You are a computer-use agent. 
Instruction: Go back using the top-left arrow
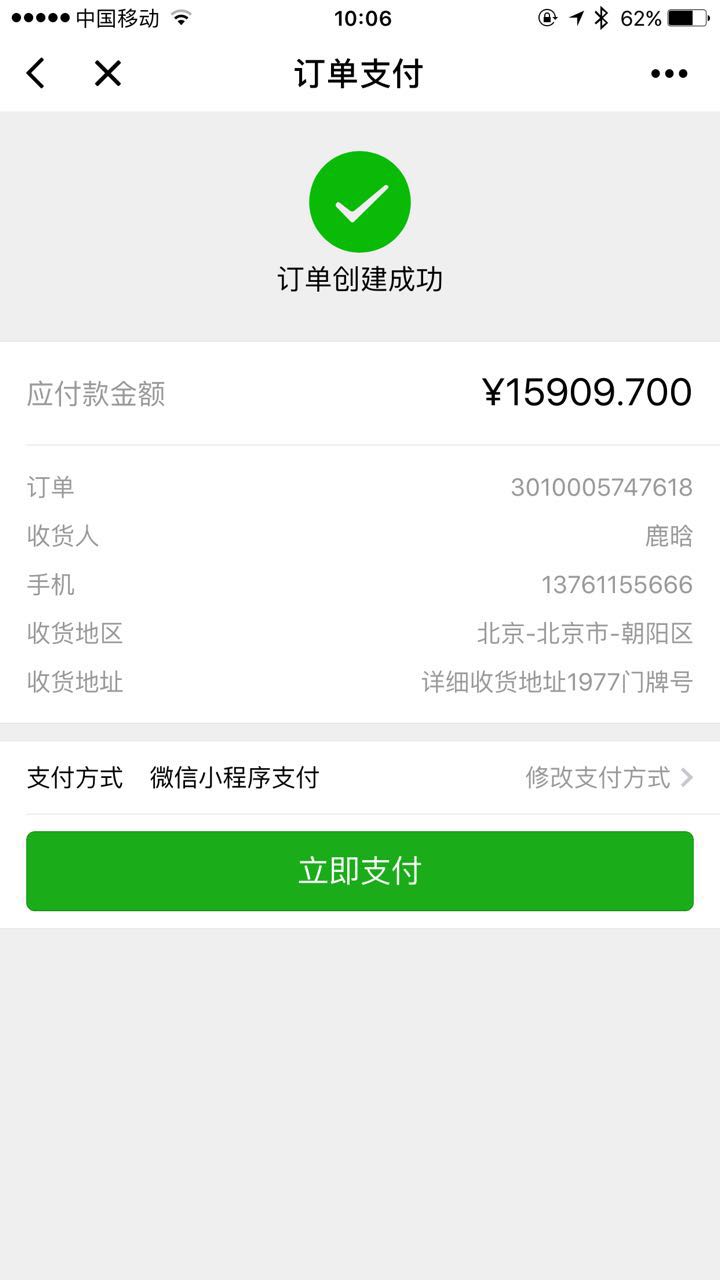coord(36,73)
